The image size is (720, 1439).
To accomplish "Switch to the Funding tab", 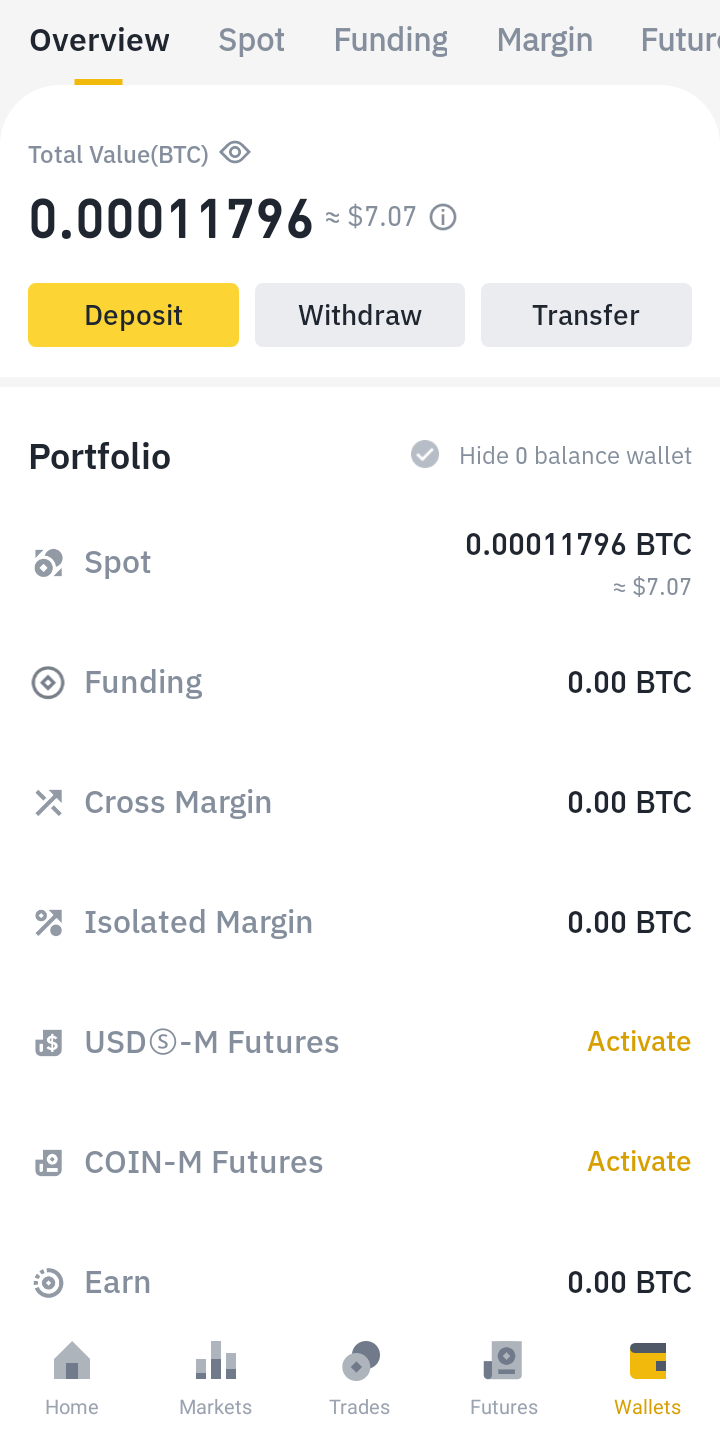I will click(x=391, y=41).
